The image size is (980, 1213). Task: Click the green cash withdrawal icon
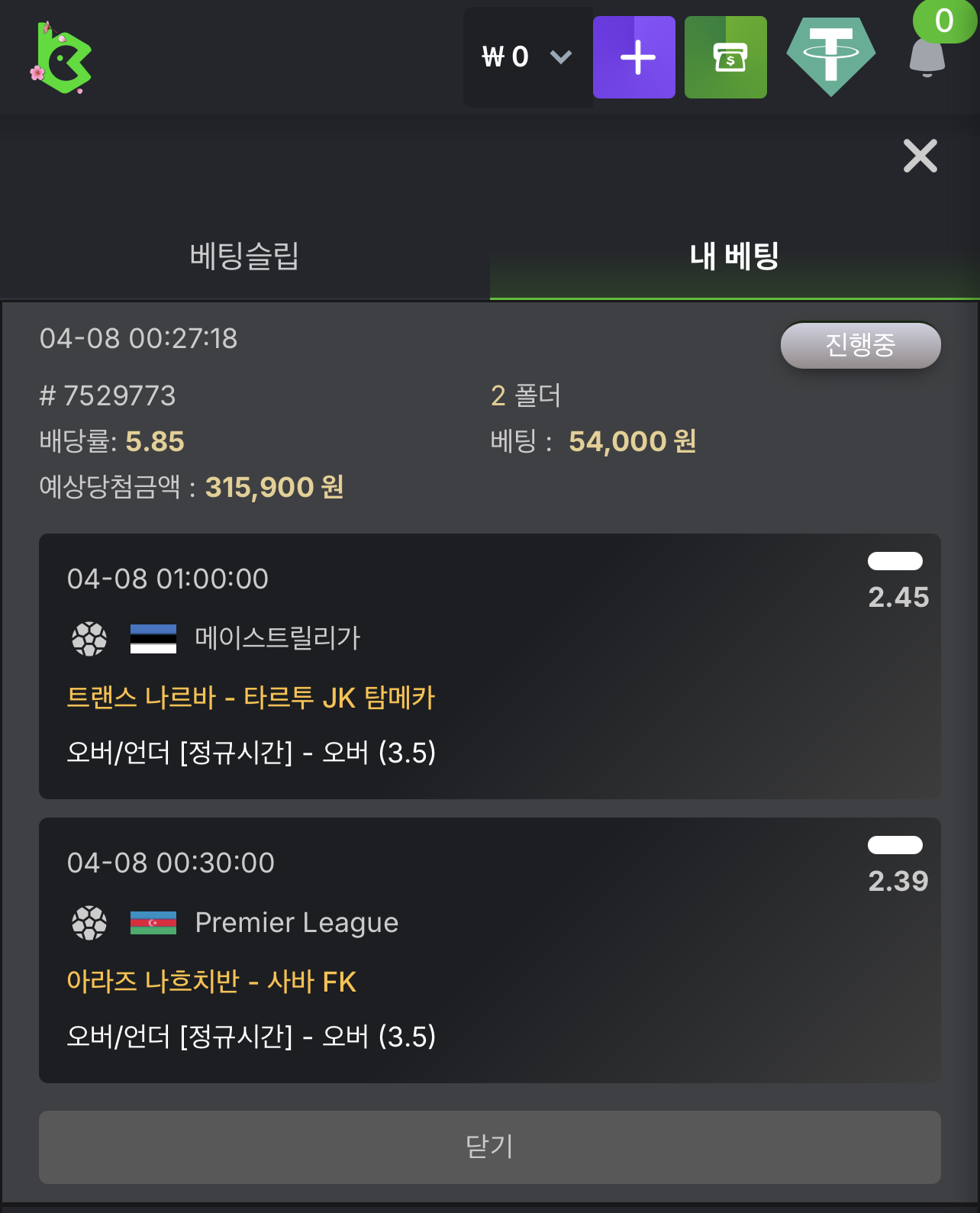coord(725,56)
